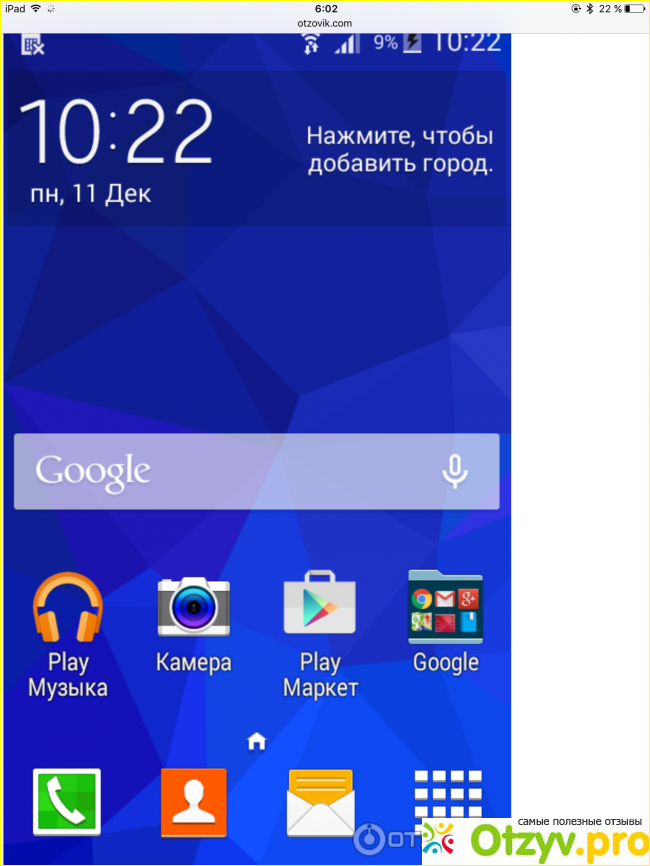Start voice search with the microphone
The width and height of the screenshot is (650, 866).
pyautogui.click(x=455, y=471)
